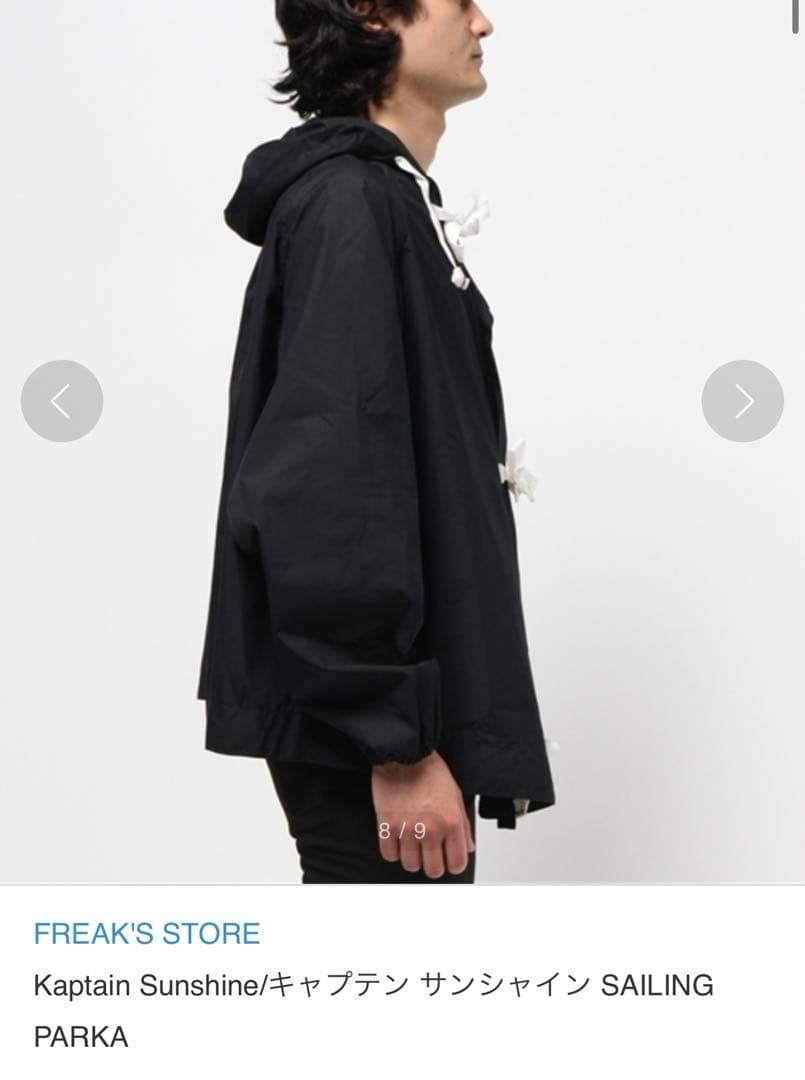
Task: Go to the previous product photo
Action: pyautogui.click(x=62, y=401)
